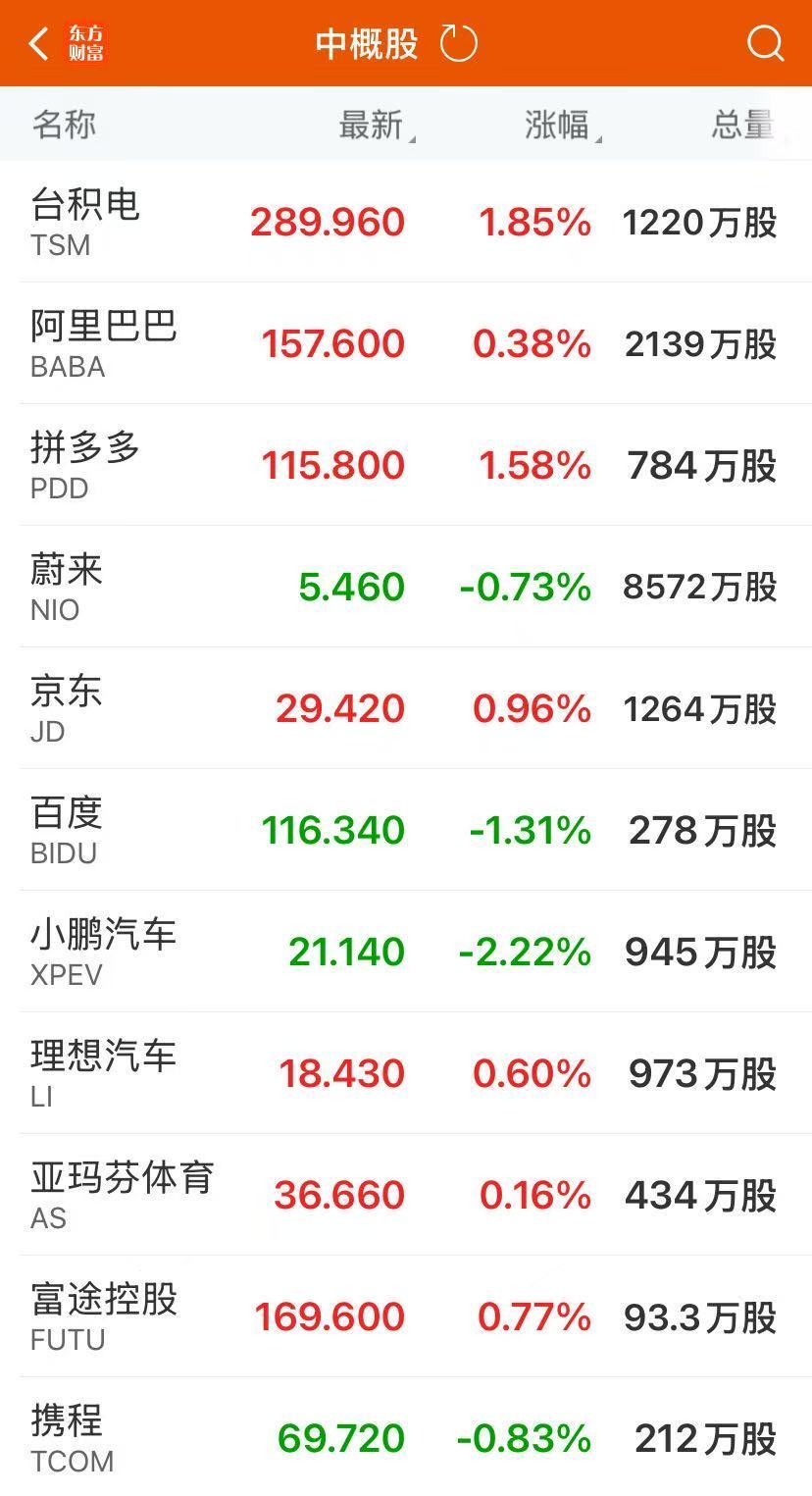Open the 台积电 TSM stock row

pos(406,223)
